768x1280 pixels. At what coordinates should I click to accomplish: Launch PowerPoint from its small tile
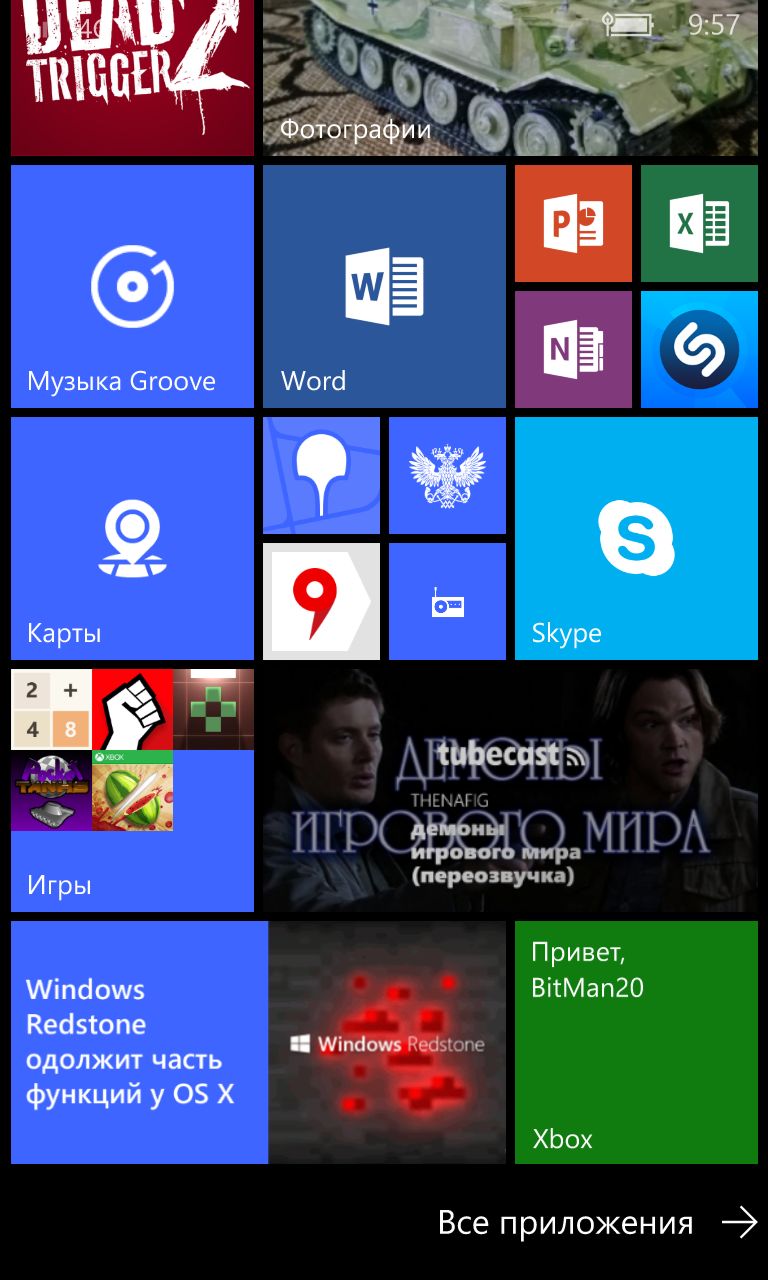(573, 223)
